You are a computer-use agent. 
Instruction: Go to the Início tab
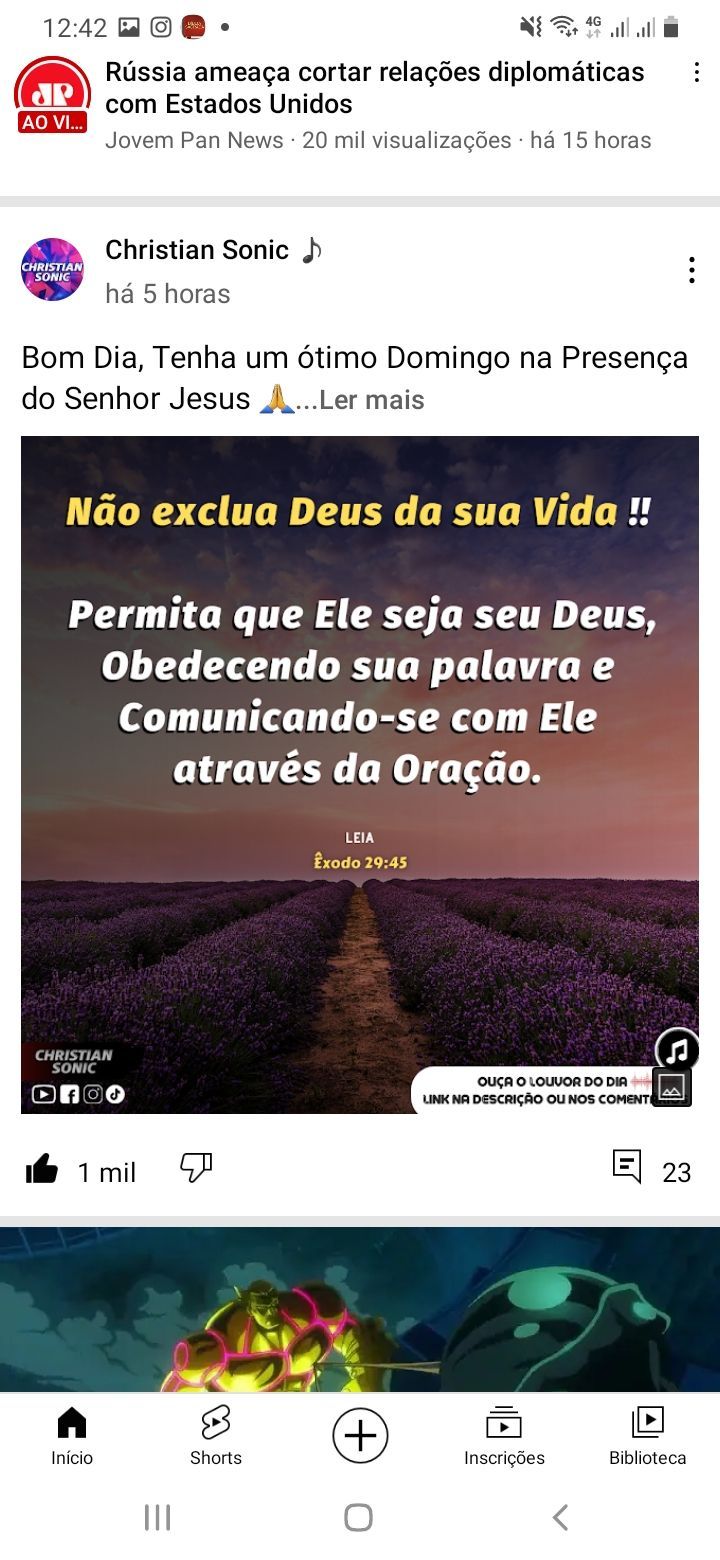click(x=72, y=1435)
